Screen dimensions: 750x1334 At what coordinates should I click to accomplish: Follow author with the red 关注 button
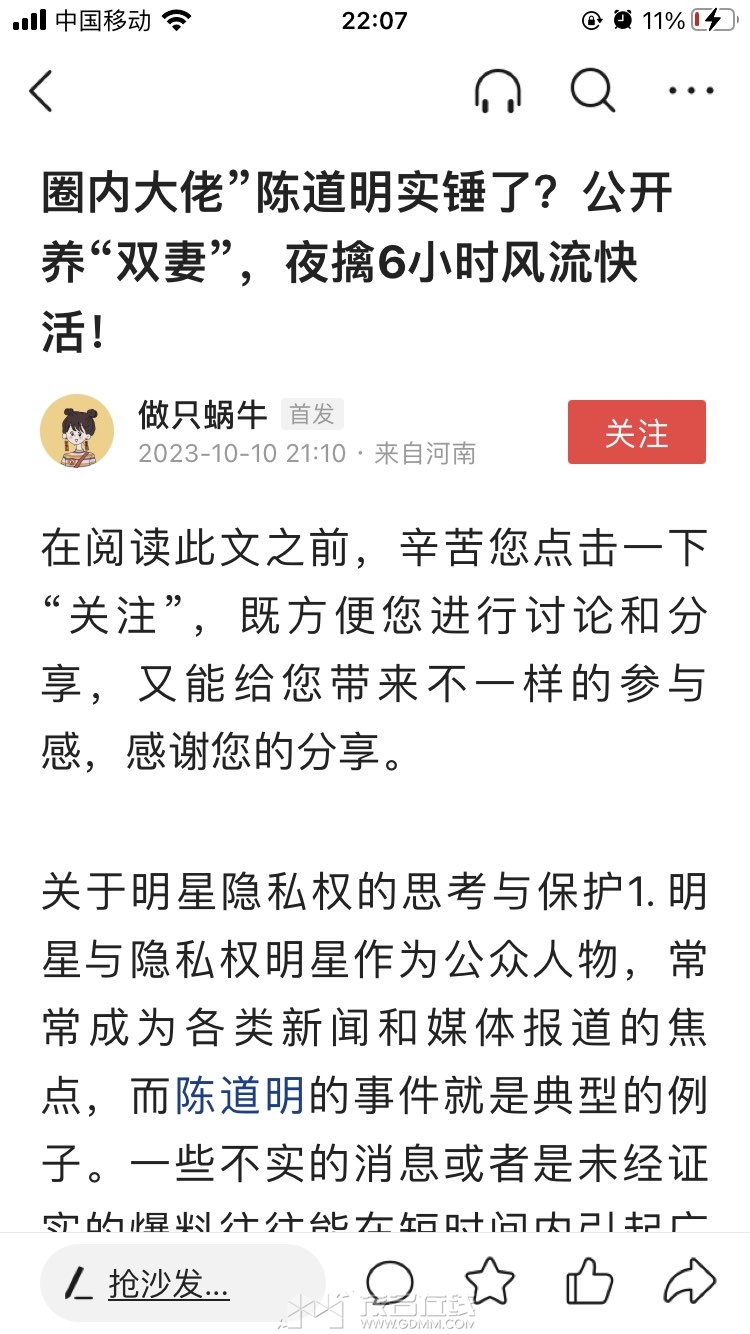[x=636, y=433]
